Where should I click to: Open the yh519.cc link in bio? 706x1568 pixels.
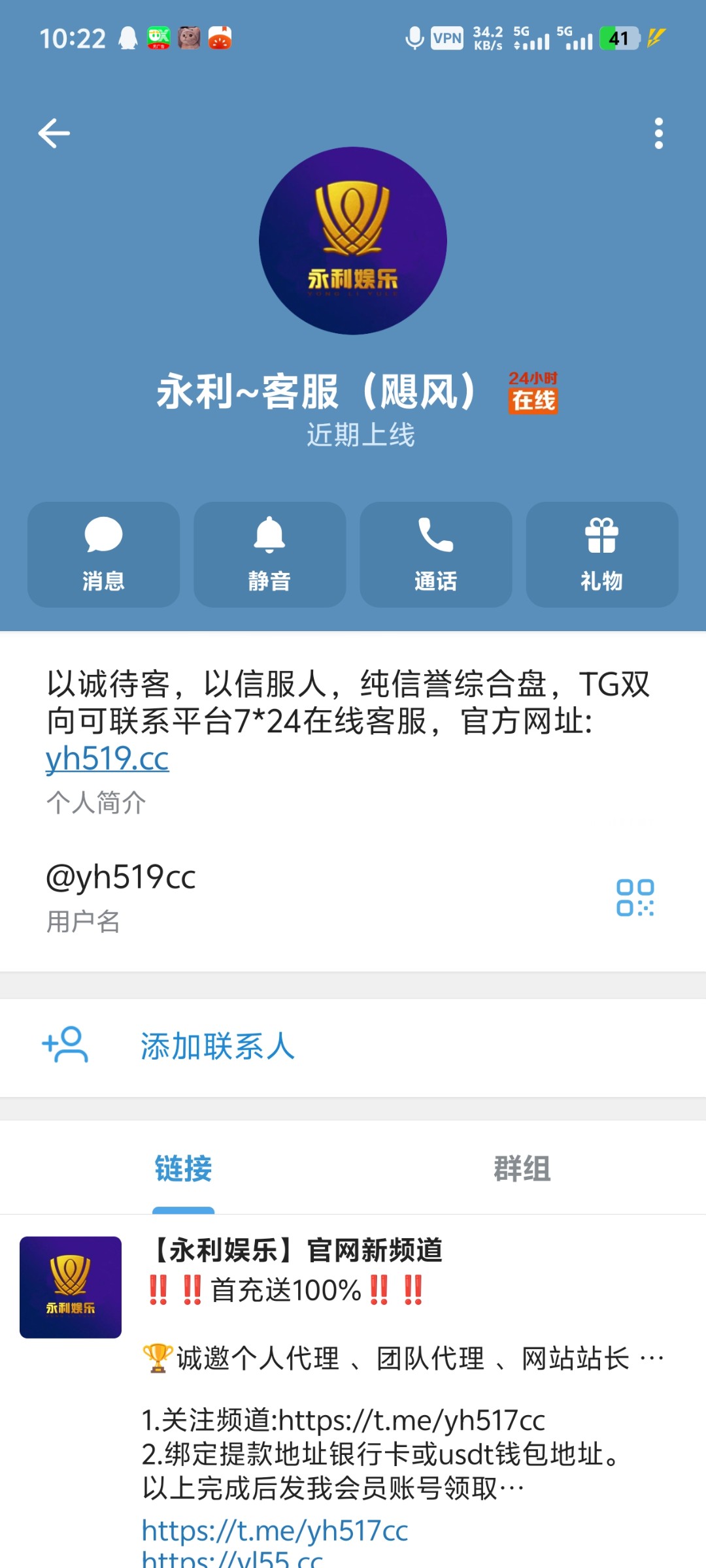107,759
